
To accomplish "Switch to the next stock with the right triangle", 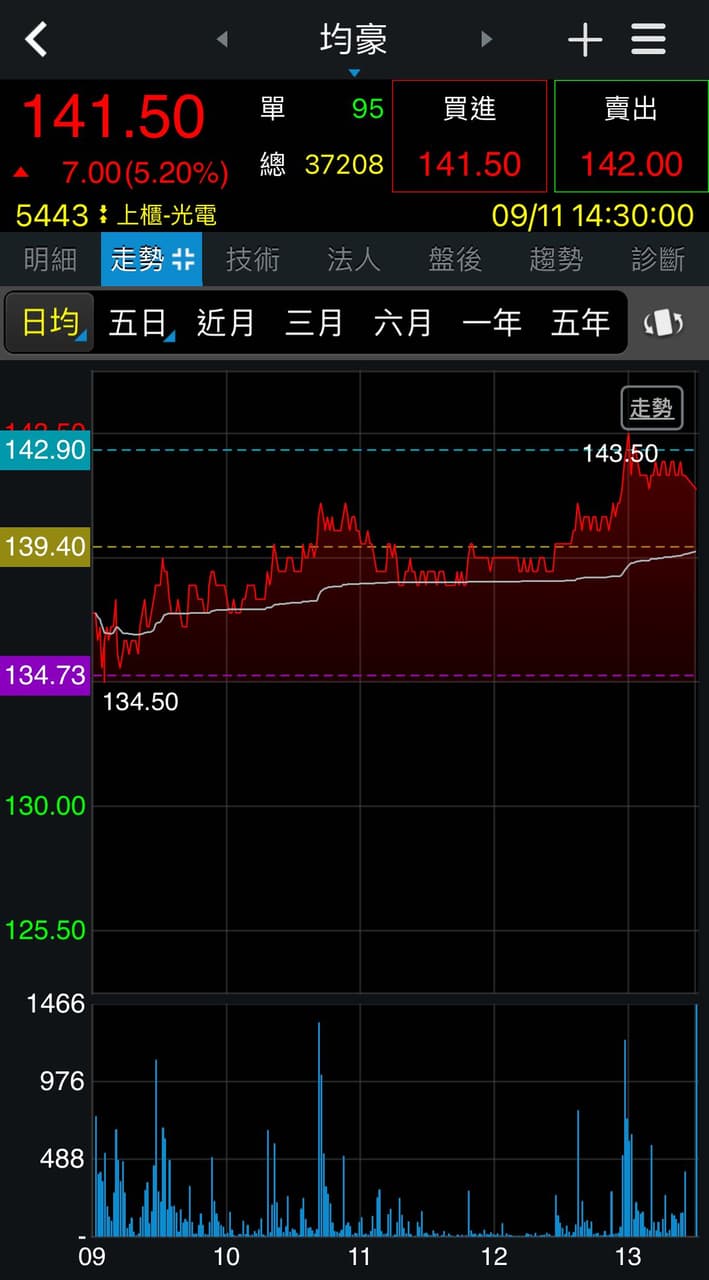I will pyautogui.click(x=487, y=39).
